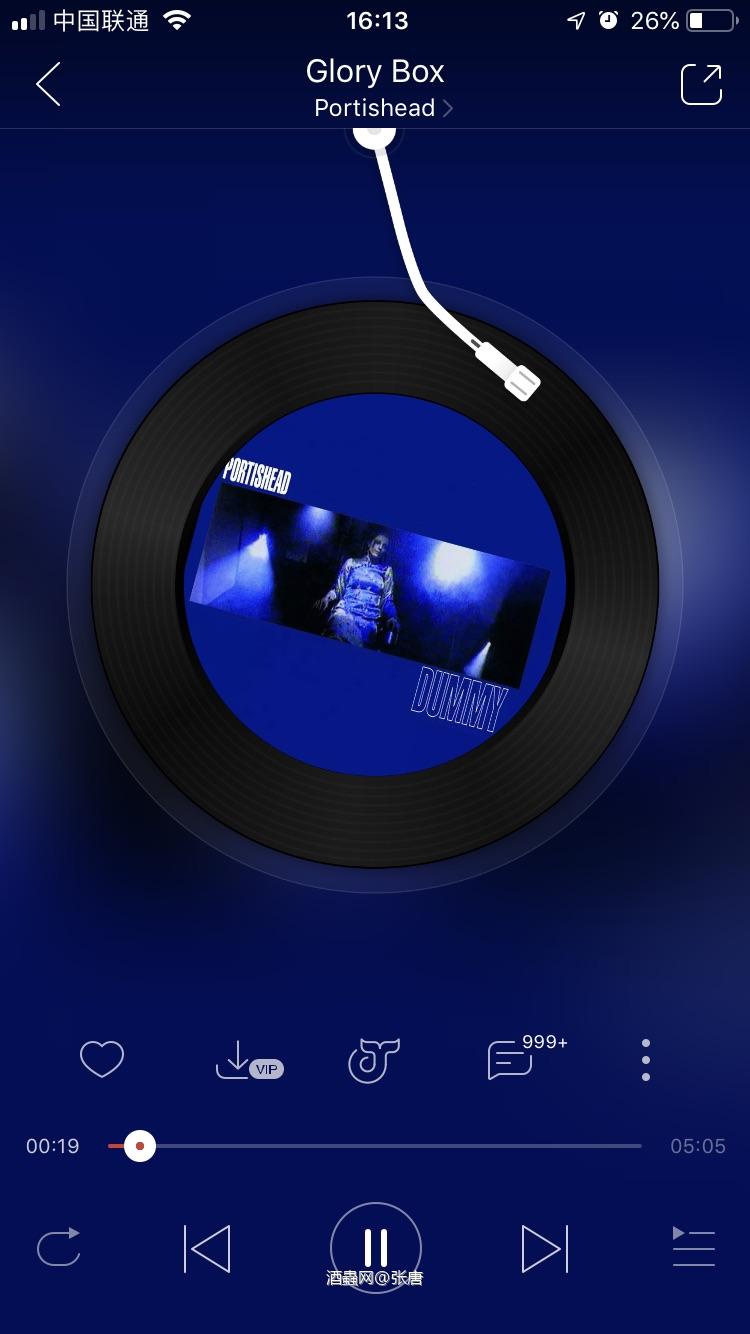750x1334 pixels.
Task: Share the song Glory Box
Action: (x=701, y=84)
